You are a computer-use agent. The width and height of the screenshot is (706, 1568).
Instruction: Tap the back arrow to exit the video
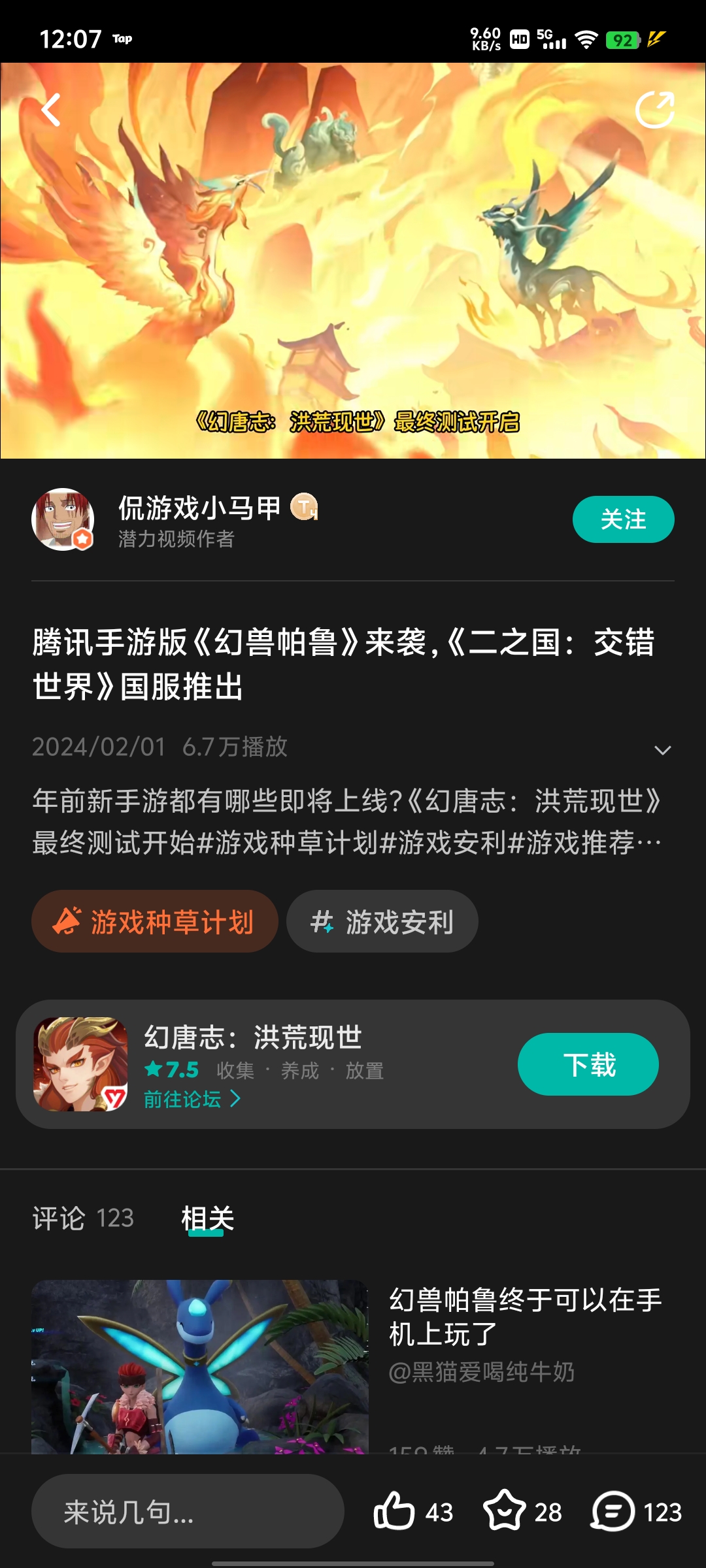[49, 110]
